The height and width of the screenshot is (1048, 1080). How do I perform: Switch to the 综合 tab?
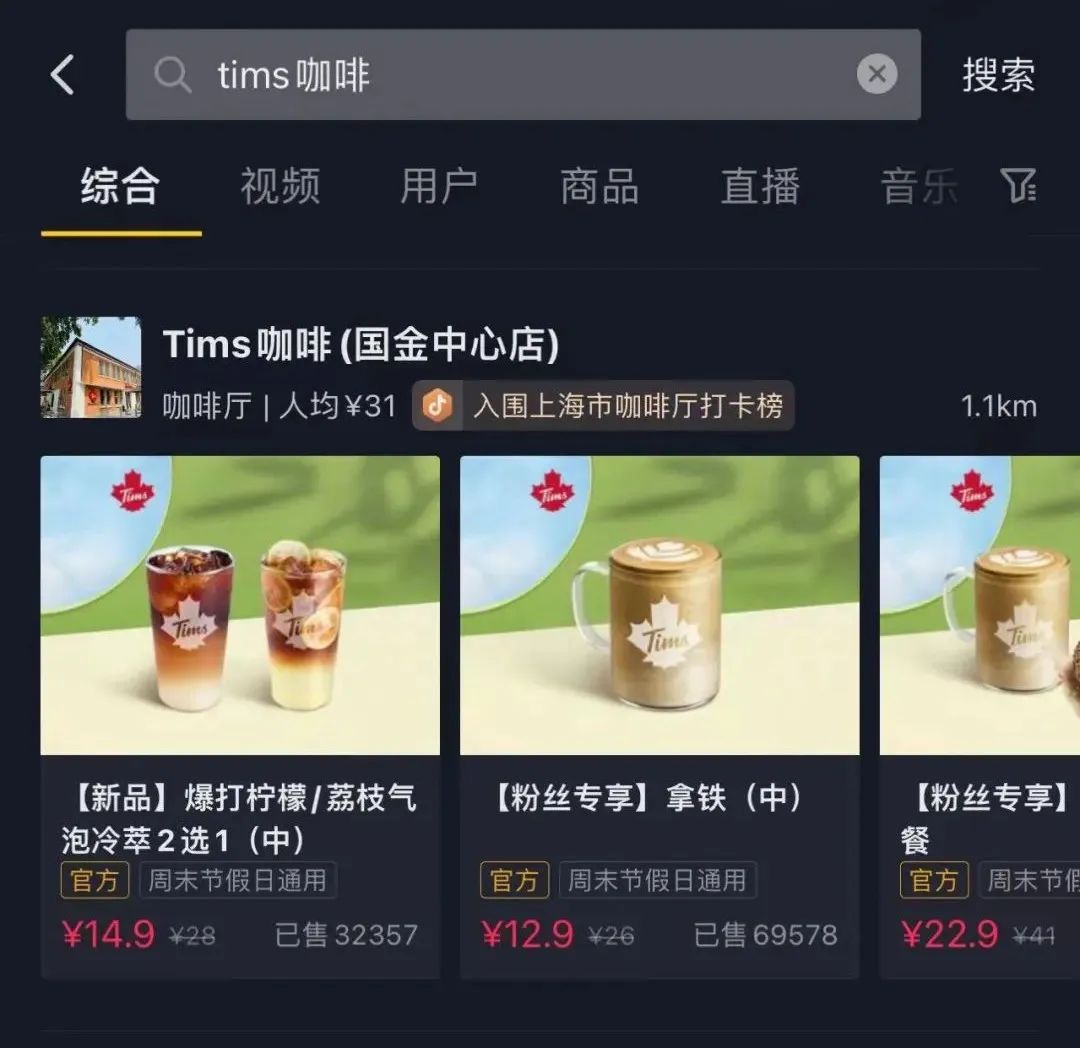pos(120,187)
